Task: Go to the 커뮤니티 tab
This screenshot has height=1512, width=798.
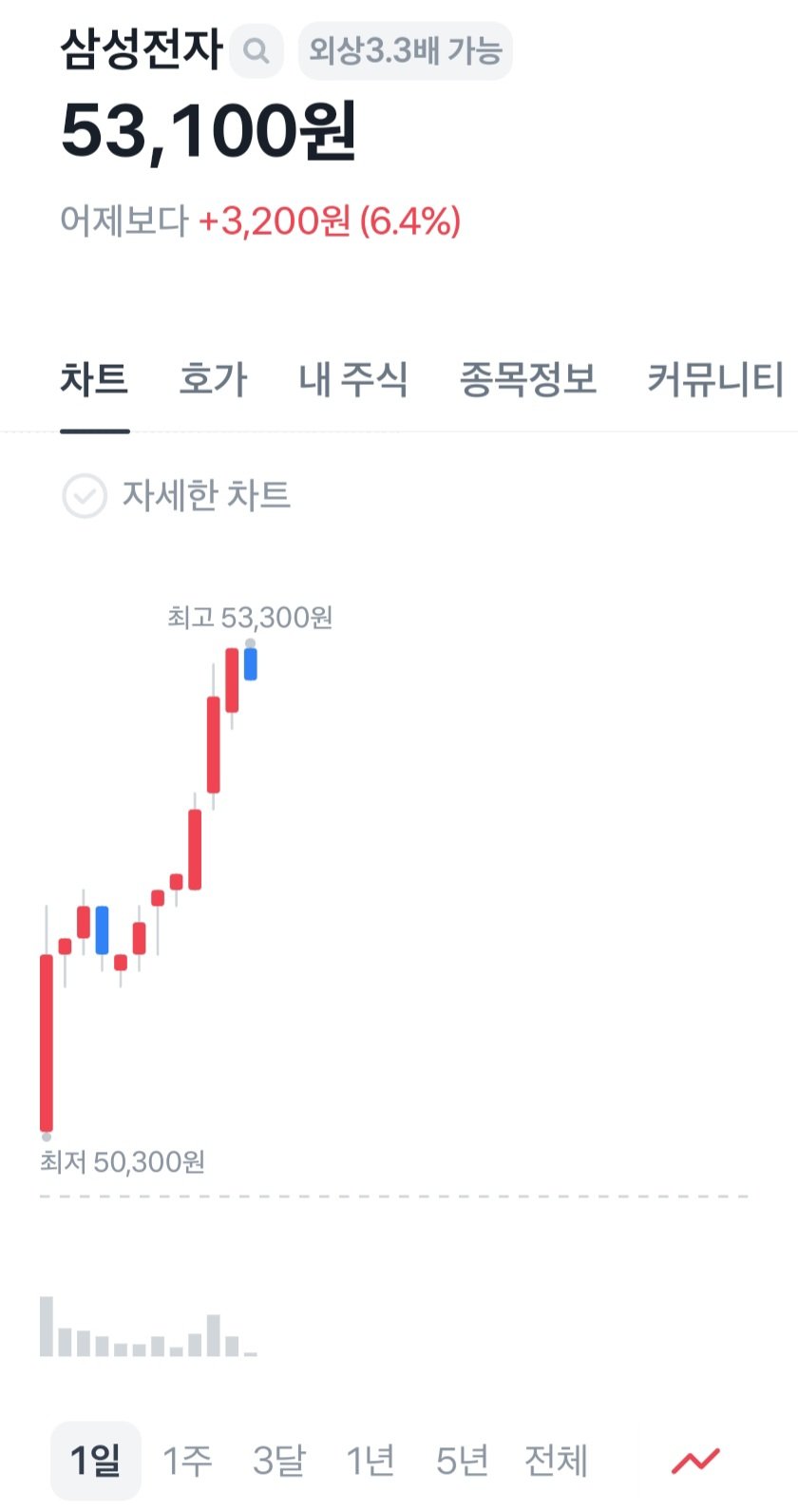Action: coord(714,379)
